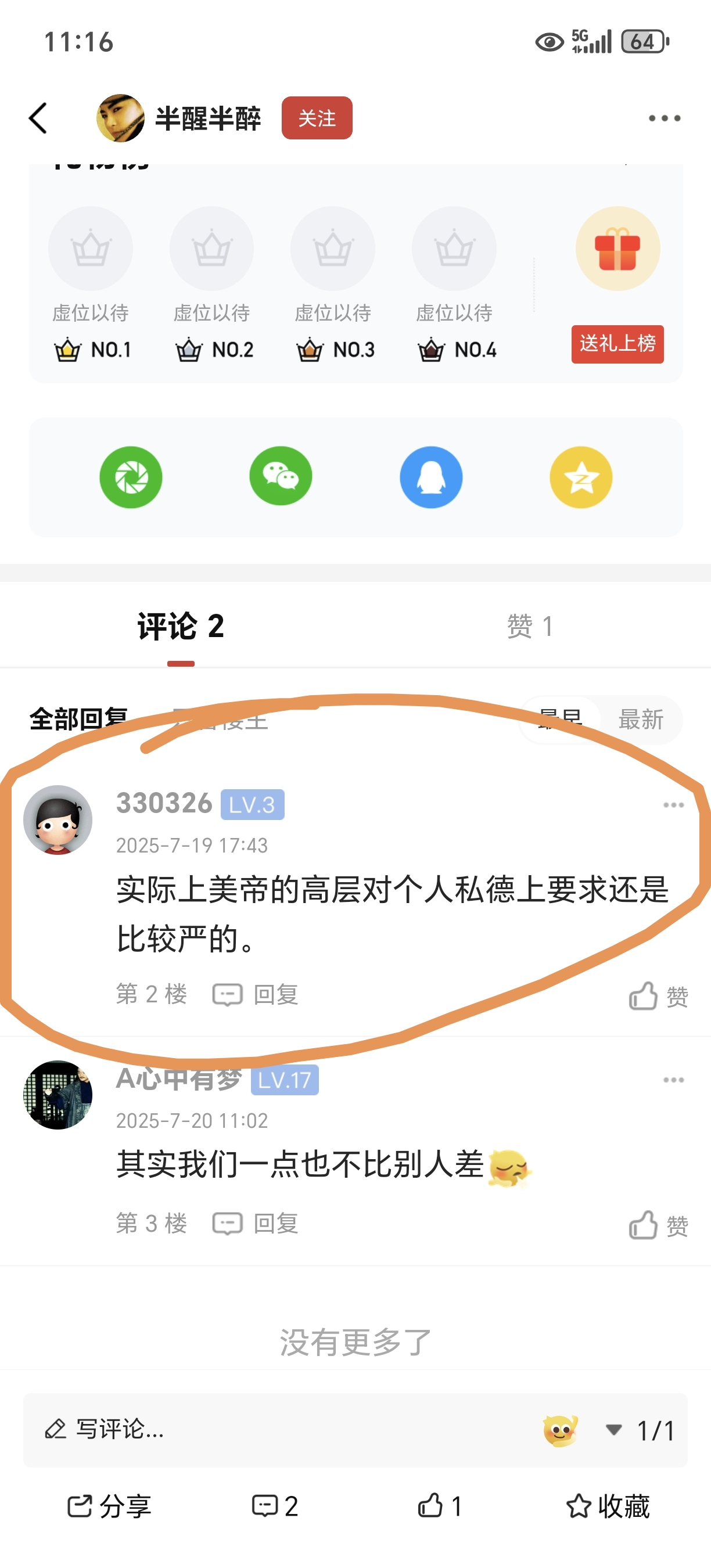Sort comments by 最新
Viewport: 711px width, 1568px height.
(x=640, y=720)
